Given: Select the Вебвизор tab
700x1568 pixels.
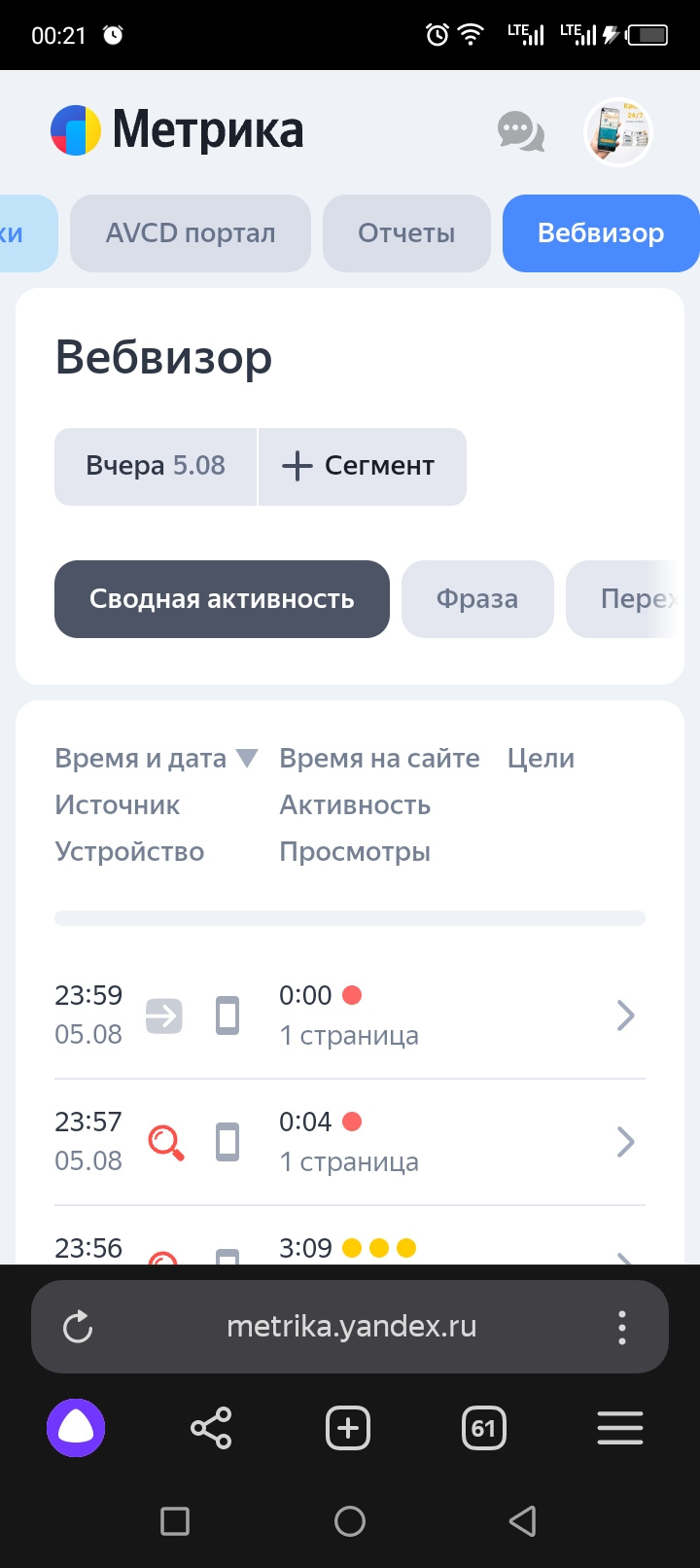Looking at the screenshot, I should [600, 233].
